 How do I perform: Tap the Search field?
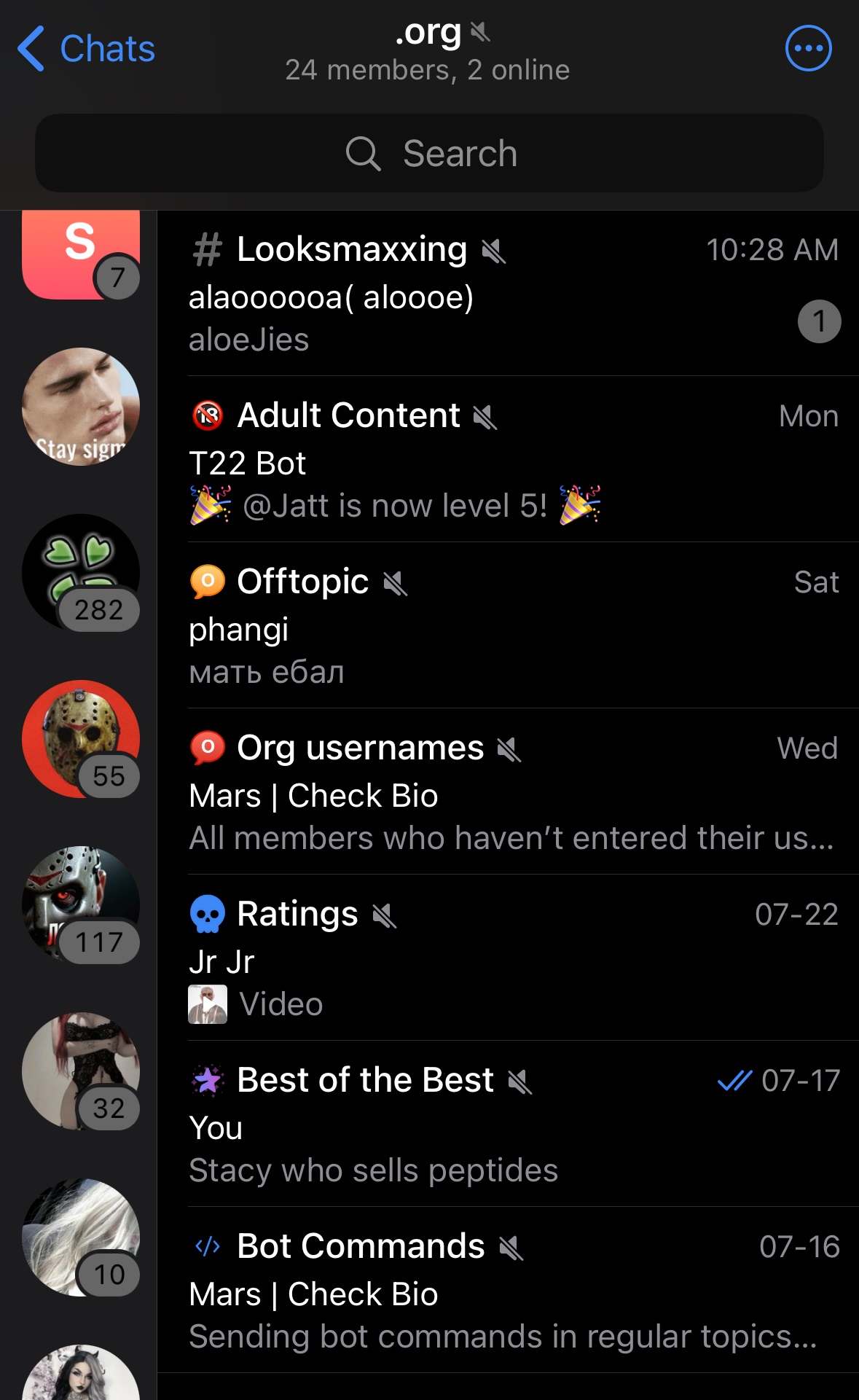tap(429, 153)
